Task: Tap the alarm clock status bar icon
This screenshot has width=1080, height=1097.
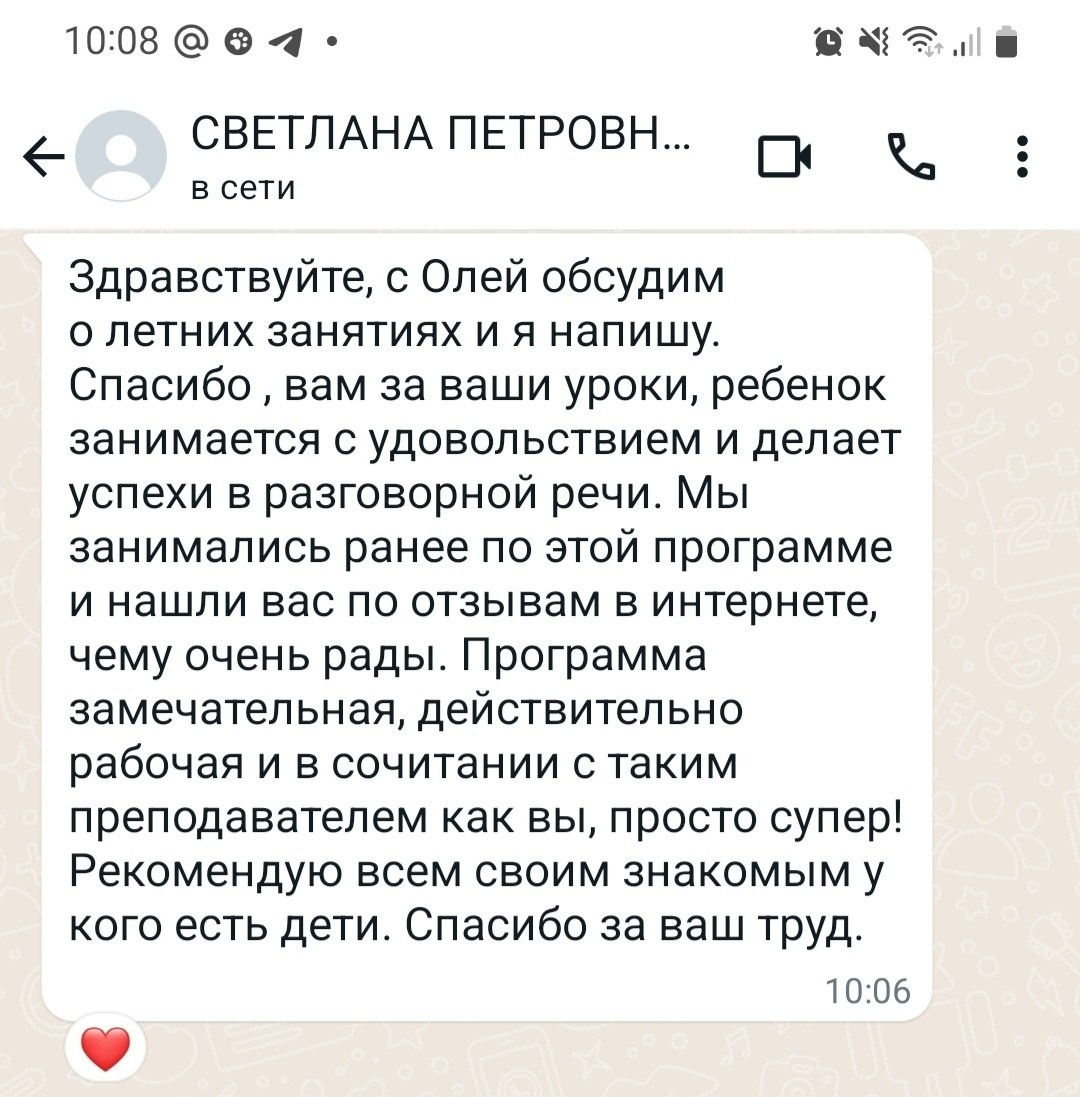Action: tap(828, 40)
